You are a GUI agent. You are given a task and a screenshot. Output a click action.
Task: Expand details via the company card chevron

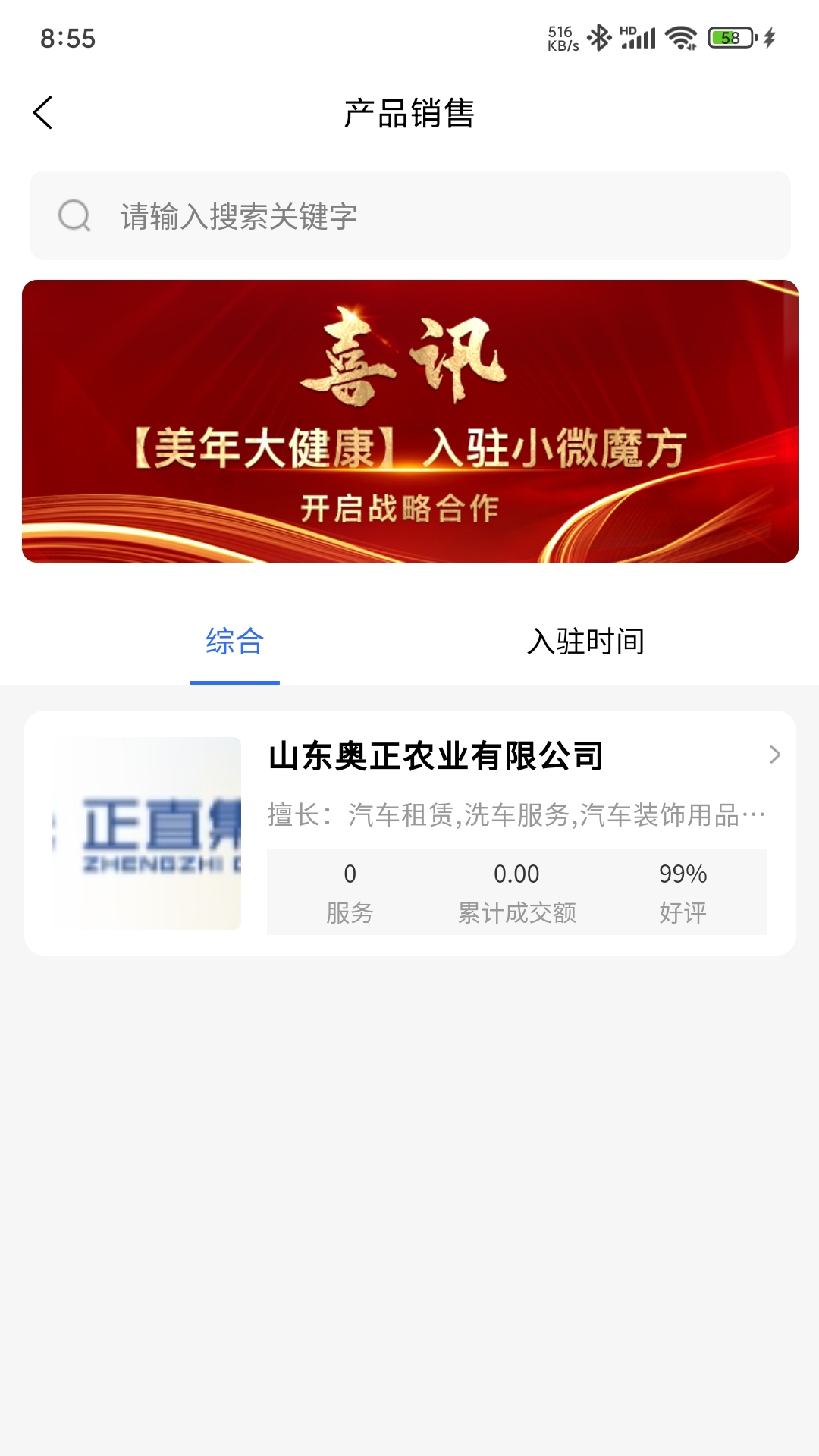tap(775, 756)
